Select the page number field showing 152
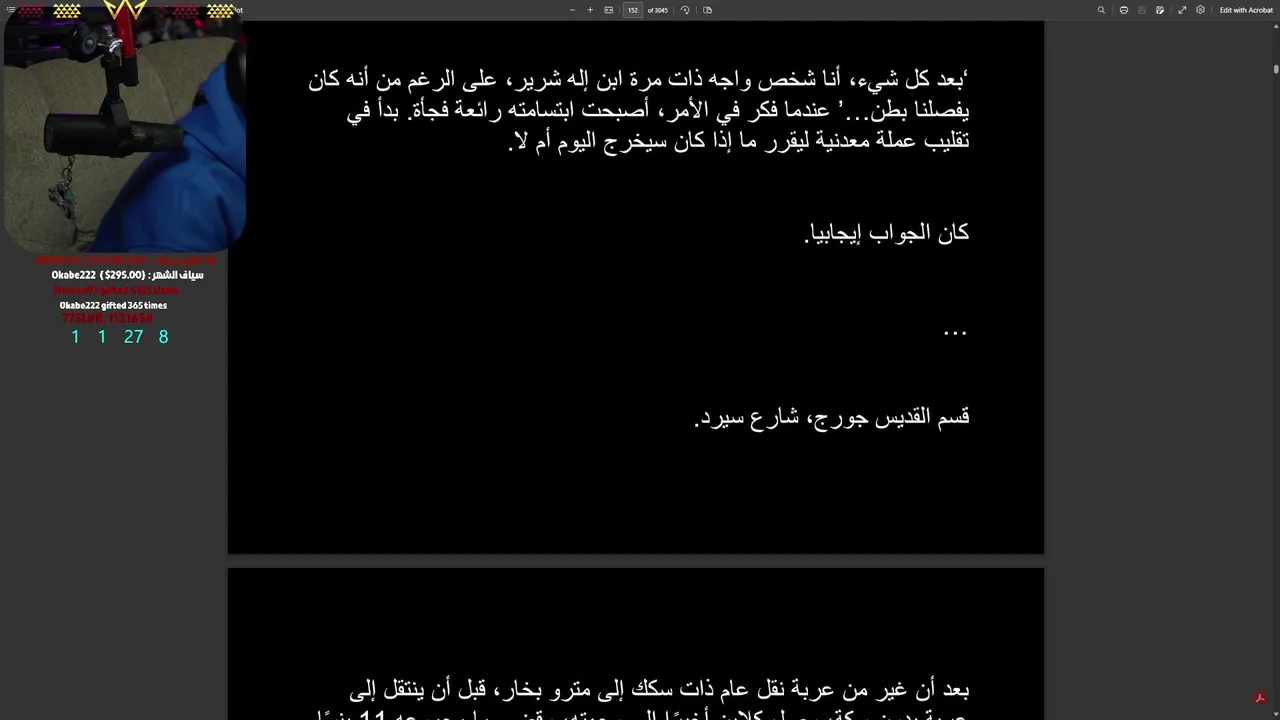The image size is (1280, 720). coord(633,10)
